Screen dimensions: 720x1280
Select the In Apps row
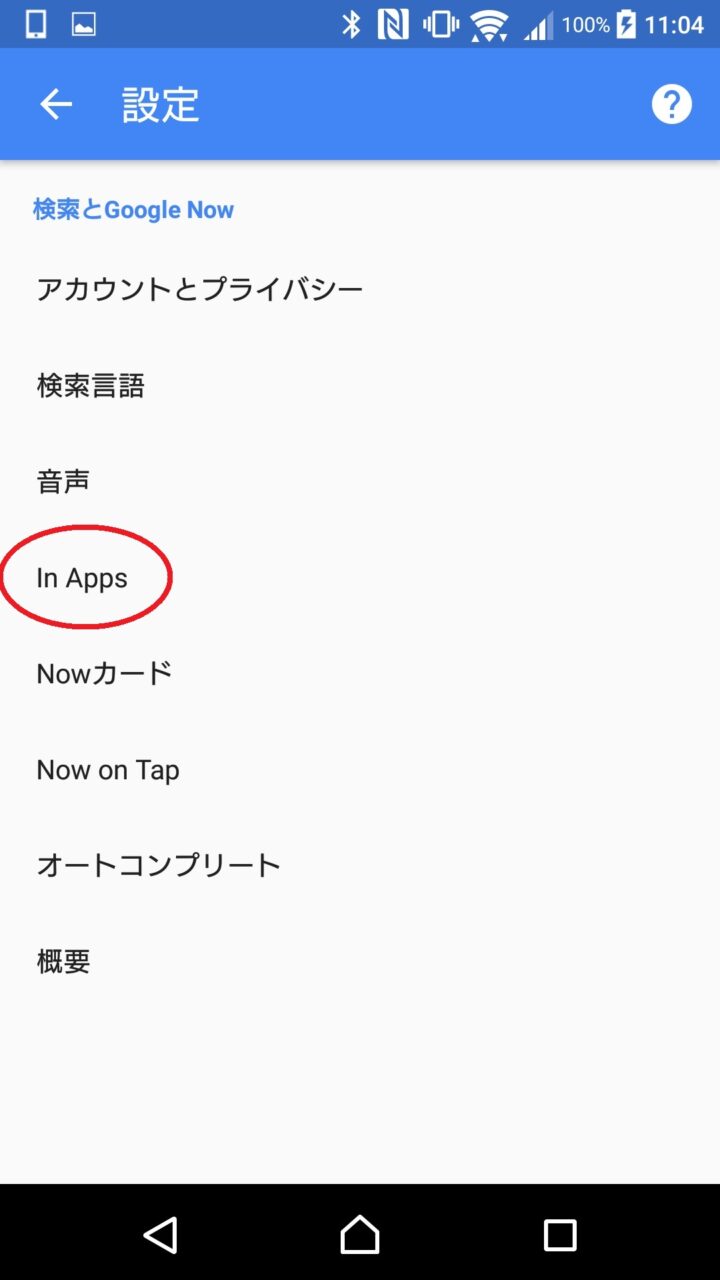pyautogui.click(x=82, y=578)
